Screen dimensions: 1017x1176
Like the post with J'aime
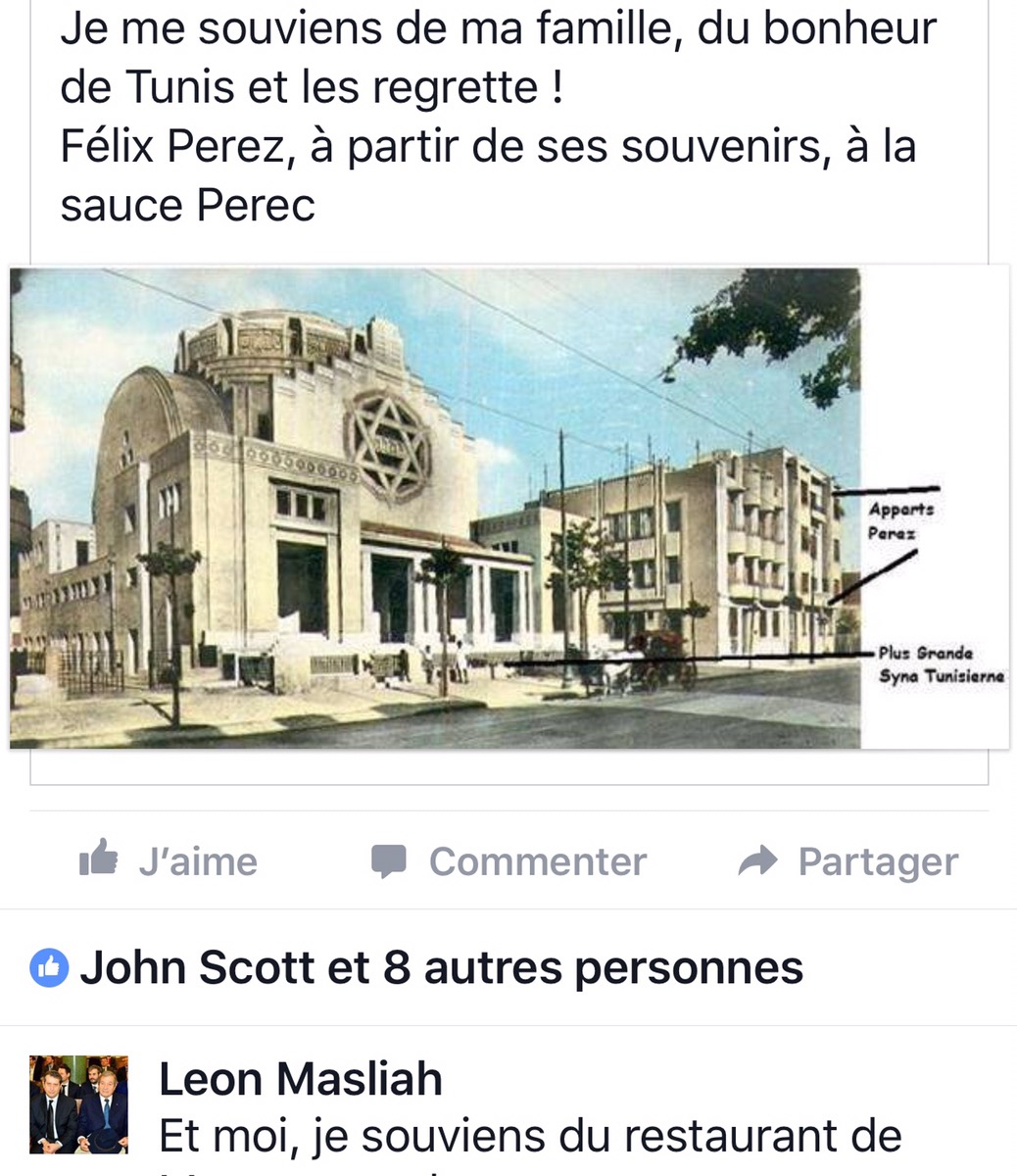[169, 861]
